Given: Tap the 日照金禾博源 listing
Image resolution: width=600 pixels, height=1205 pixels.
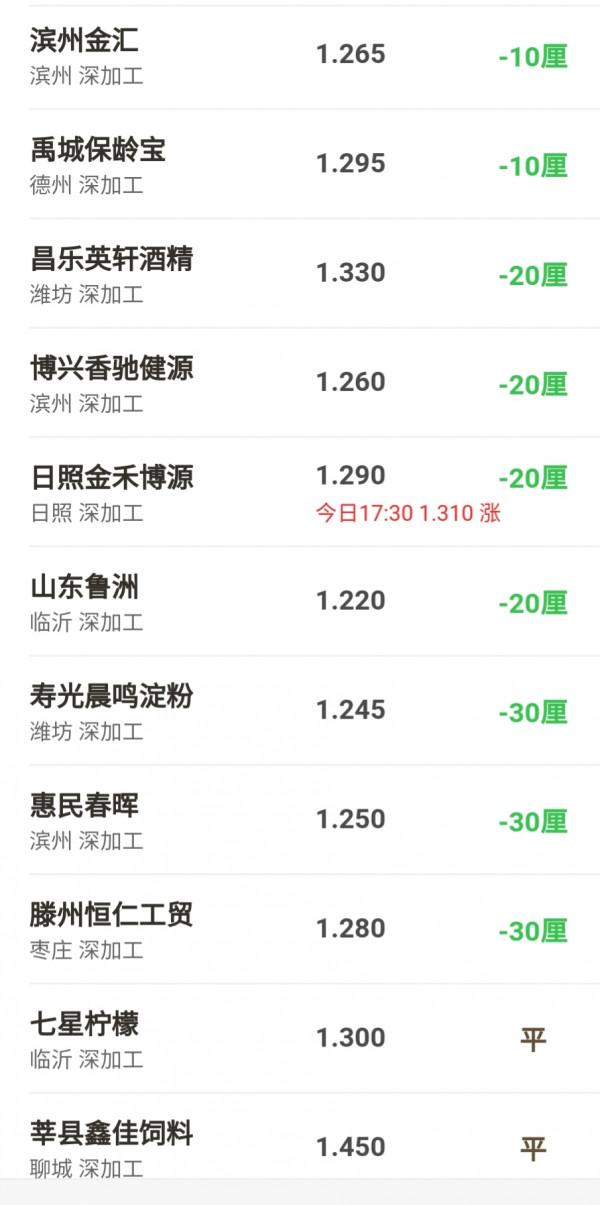Looking at the screenshot, I should pyautogui.click(x=300, y=492).
